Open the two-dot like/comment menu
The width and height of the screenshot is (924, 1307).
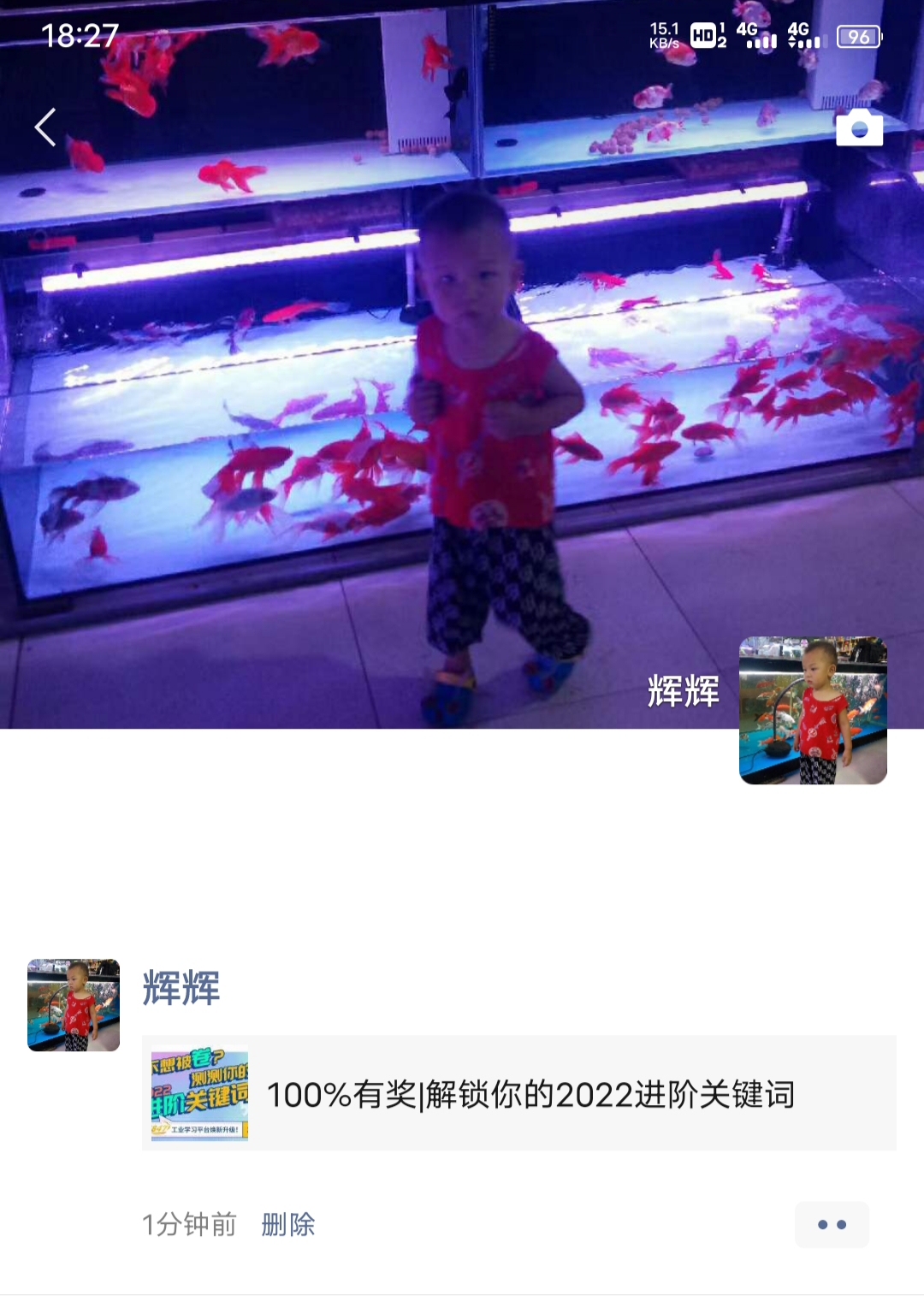tap(831, 1225)
